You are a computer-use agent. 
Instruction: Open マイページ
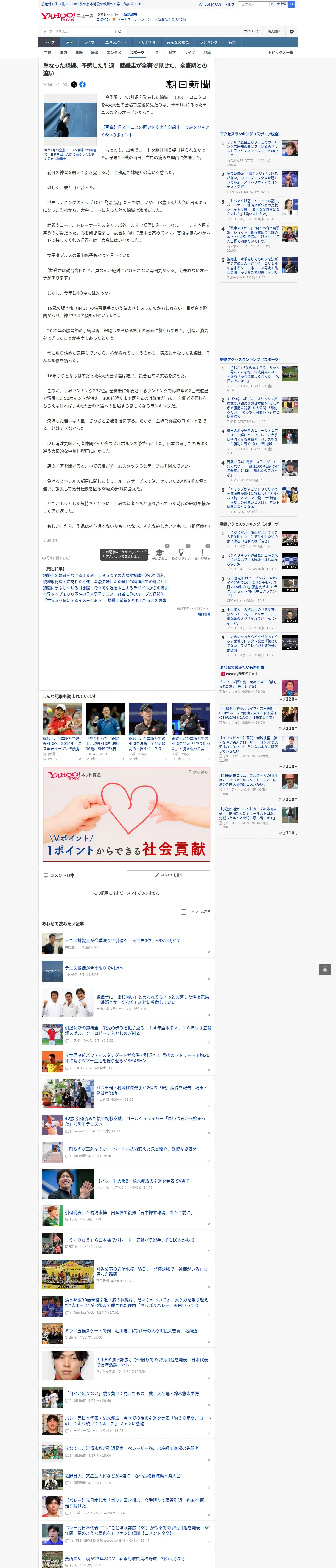pyautogui.click(x=251, y=32)
